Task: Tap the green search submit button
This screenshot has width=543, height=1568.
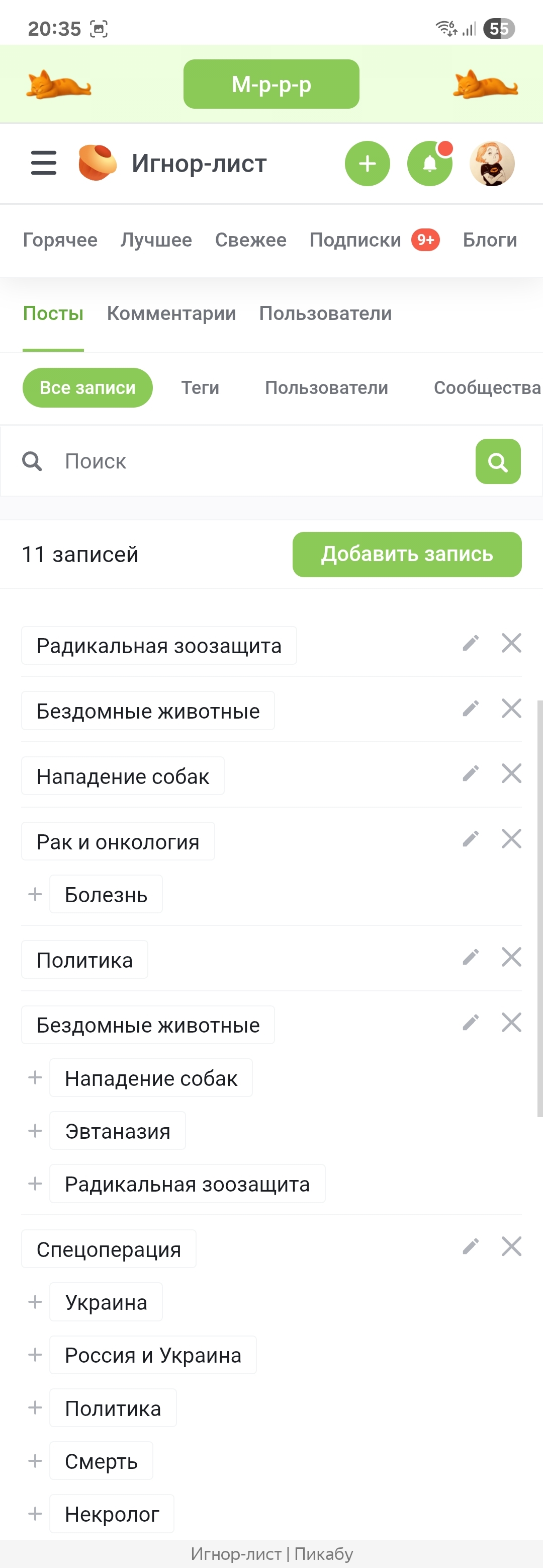Action: (497, 461)
